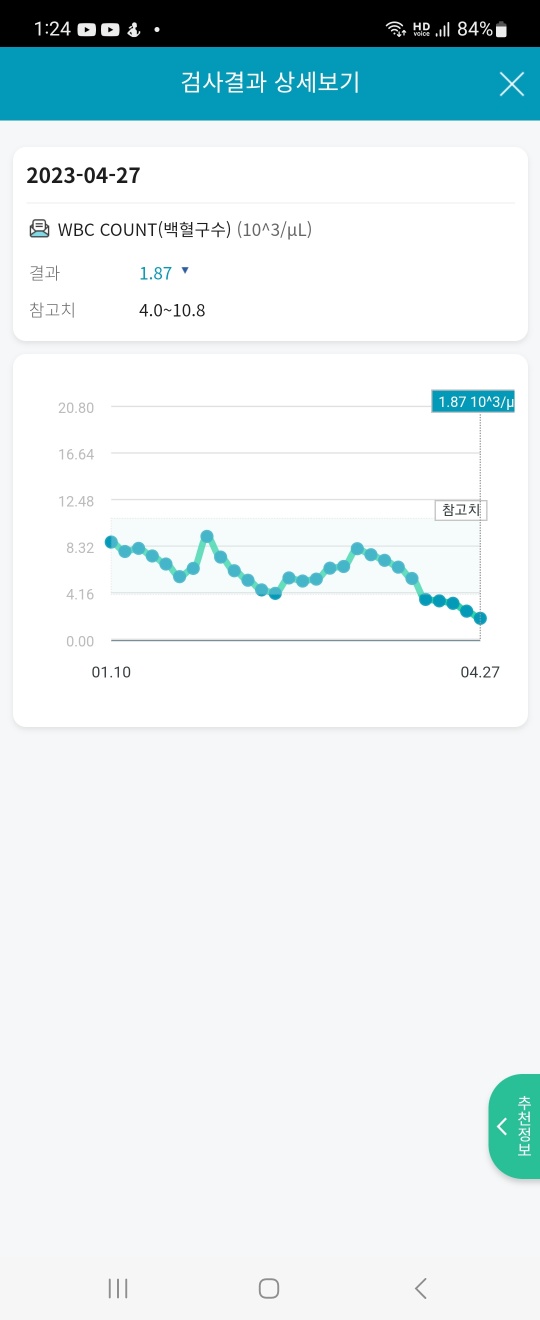
Task: Select the first 01.10 point on the chart
Action: [111, 542]
